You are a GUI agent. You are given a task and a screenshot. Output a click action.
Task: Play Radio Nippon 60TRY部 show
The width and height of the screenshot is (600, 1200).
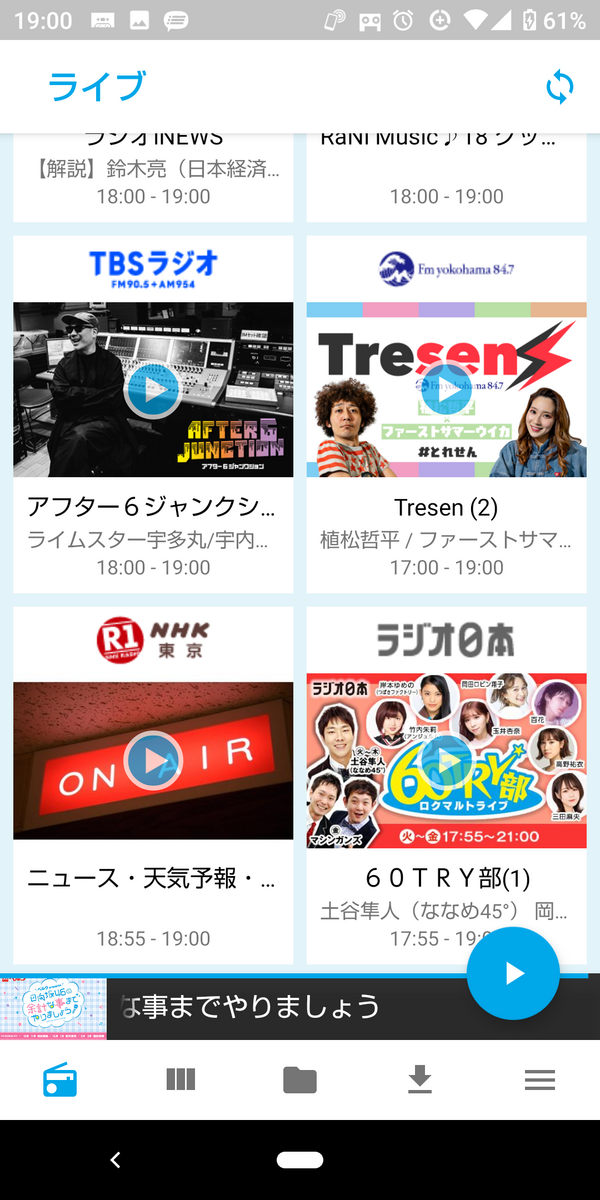(x=446, y=760)
